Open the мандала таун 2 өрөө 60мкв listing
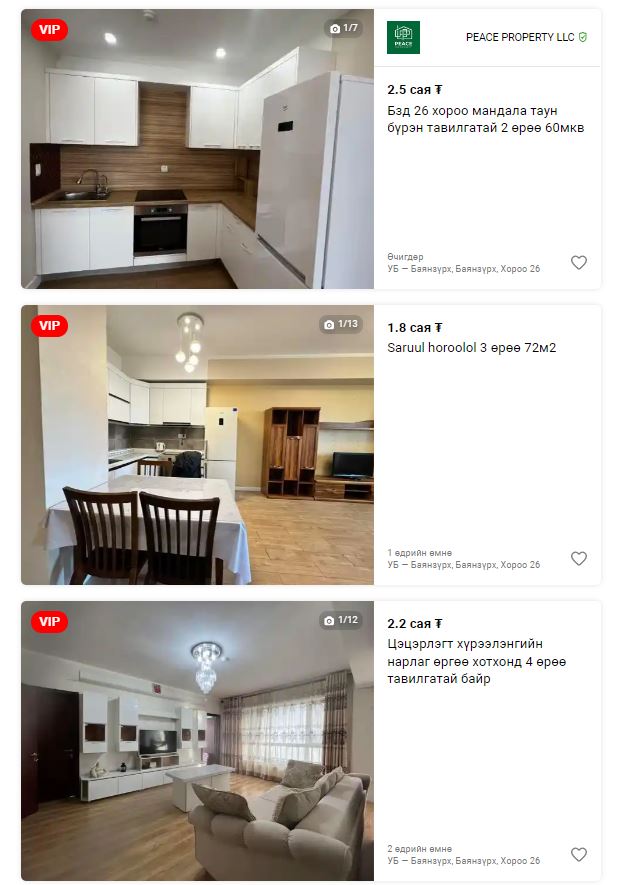The image size is (637, 885). point(485,119)
